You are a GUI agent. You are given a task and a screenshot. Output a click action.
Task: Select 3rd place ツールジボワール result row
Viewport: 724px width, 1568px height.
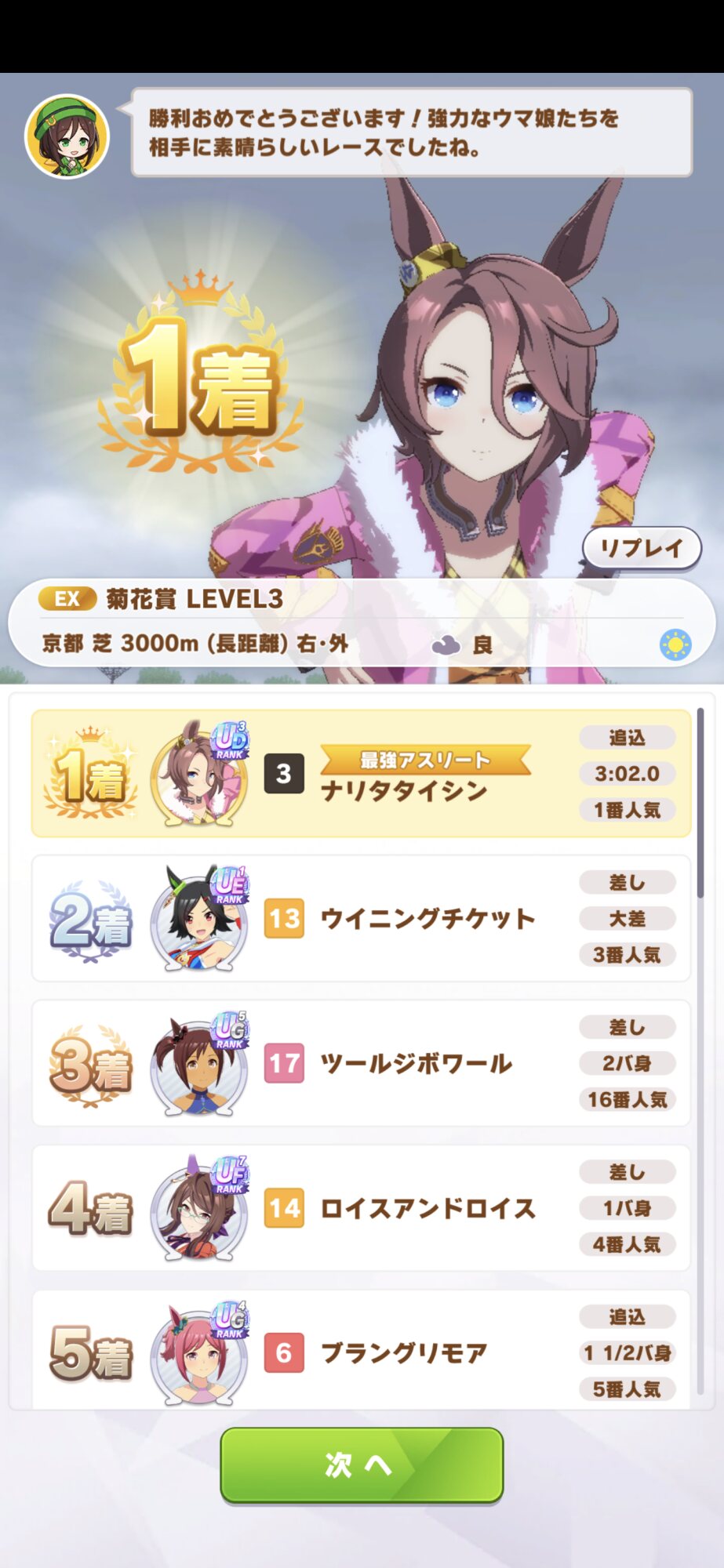click(x=361, y=1063)
